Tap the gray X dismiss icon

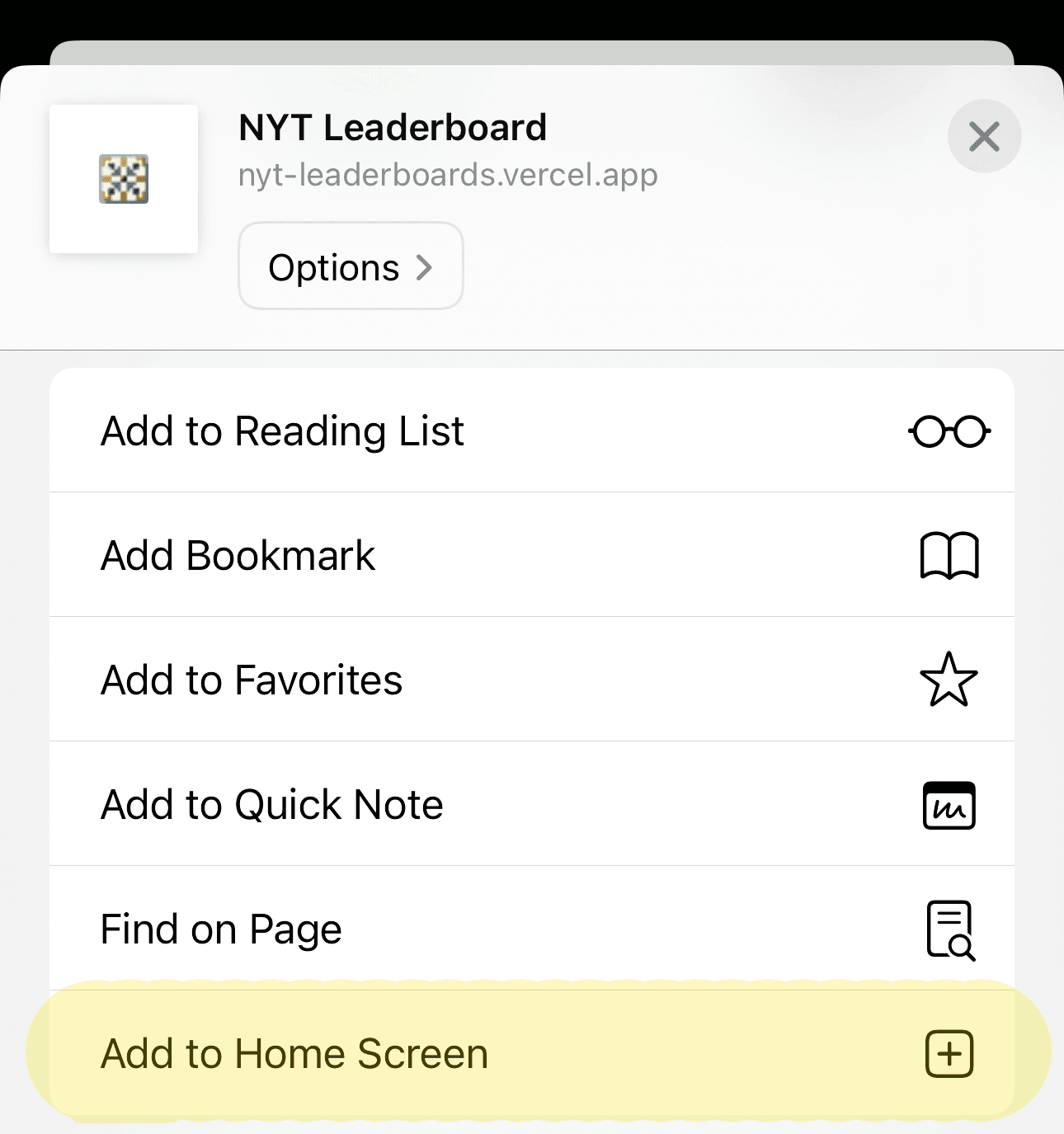984,136
